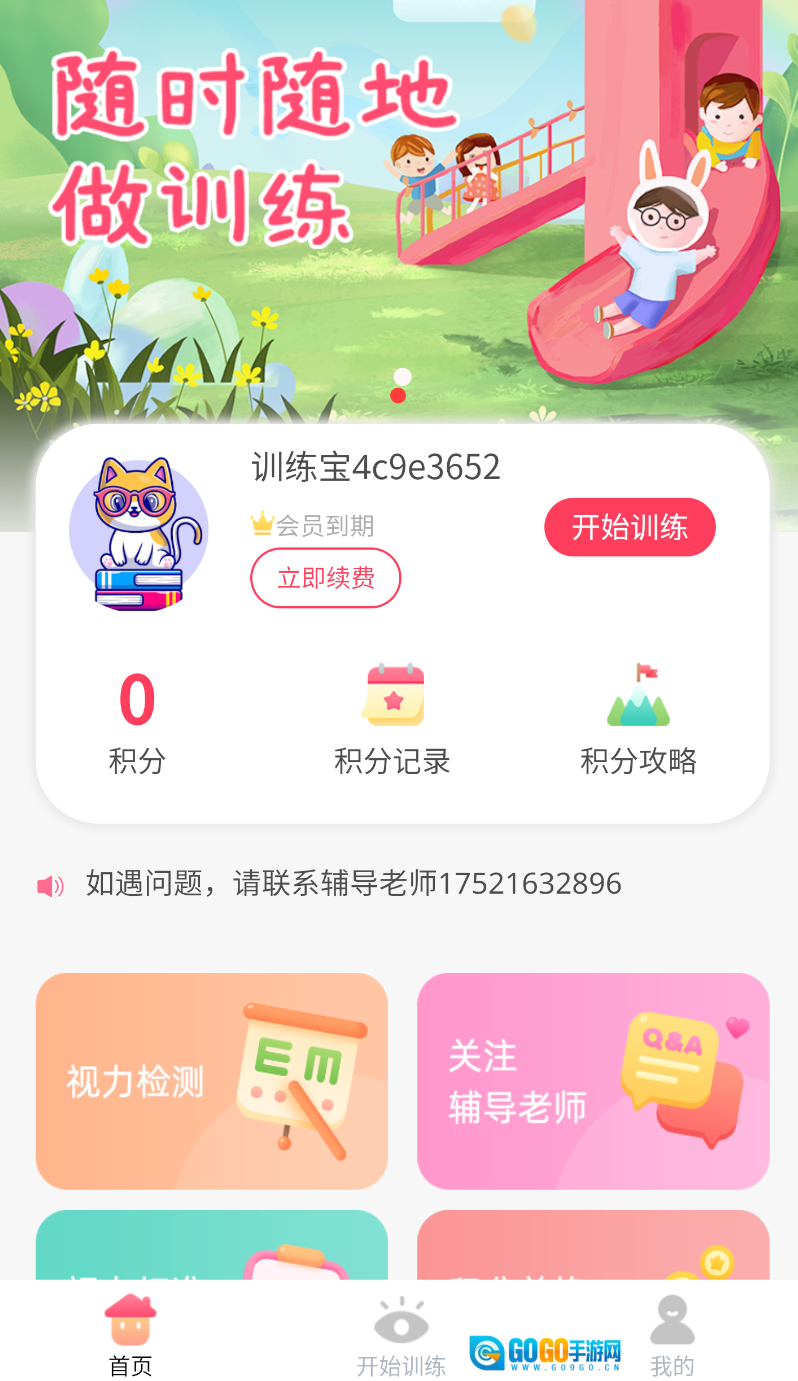Tap the 开始训练 red button
Screen dimensions: 798x1381
(629, 527)
